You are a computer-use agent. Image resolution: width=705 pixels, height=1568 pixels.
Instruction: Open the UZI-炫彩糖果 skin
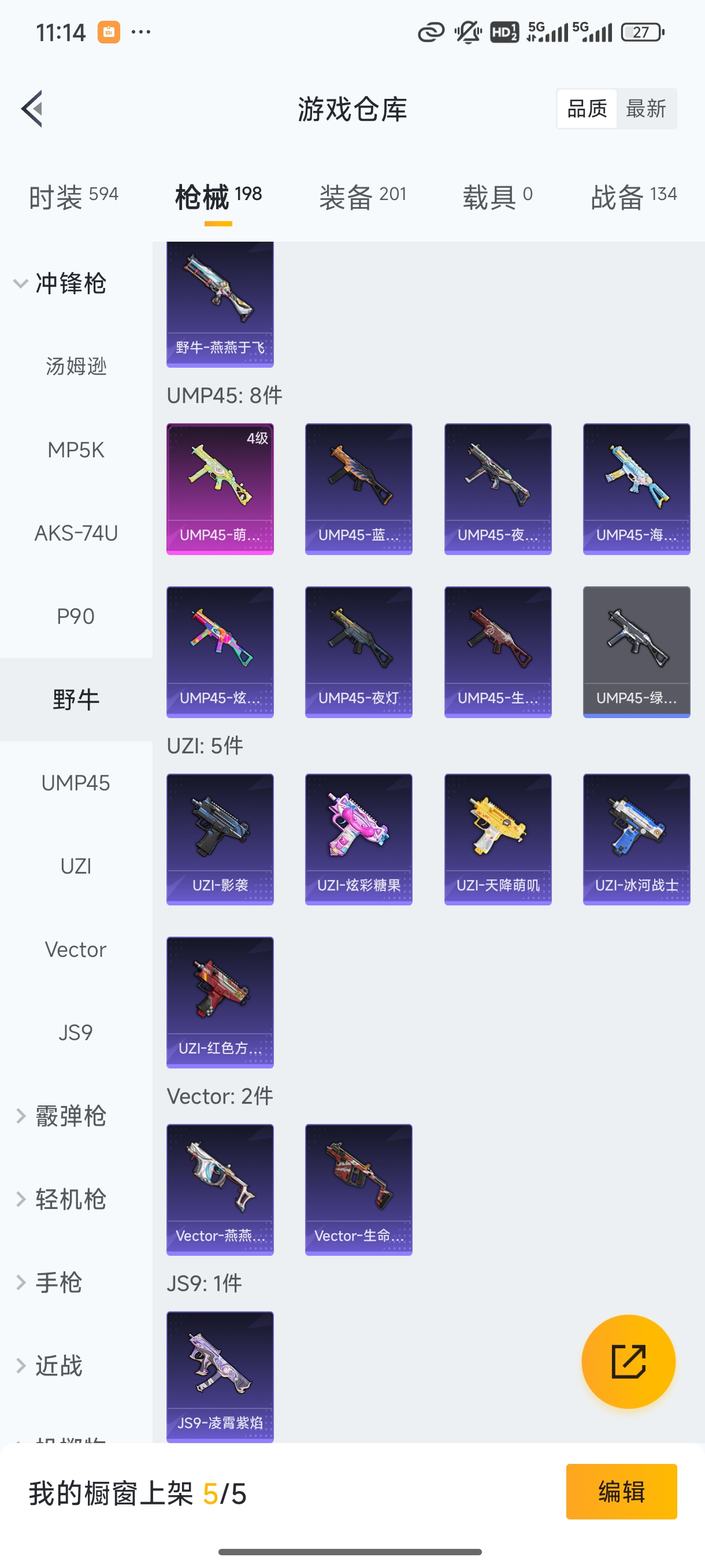point(358,839)
